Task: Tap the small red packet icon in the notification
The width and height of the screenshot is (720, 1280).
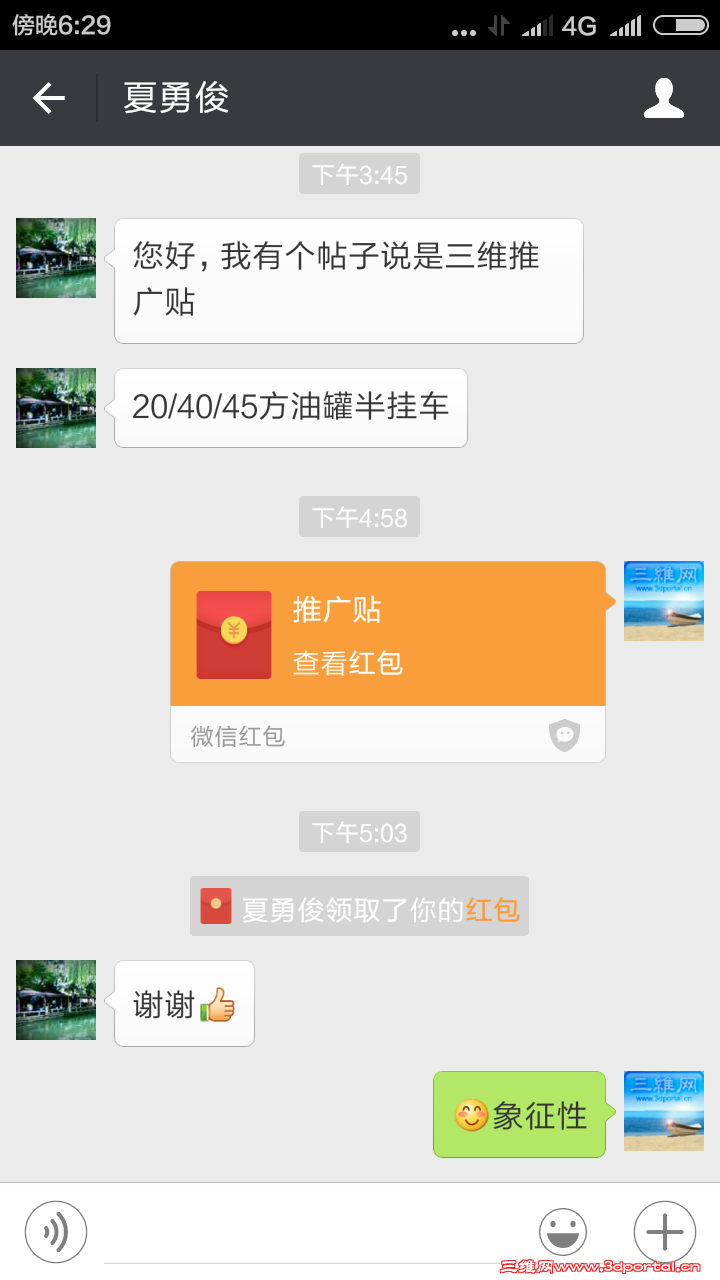Action: click(212, 904)
